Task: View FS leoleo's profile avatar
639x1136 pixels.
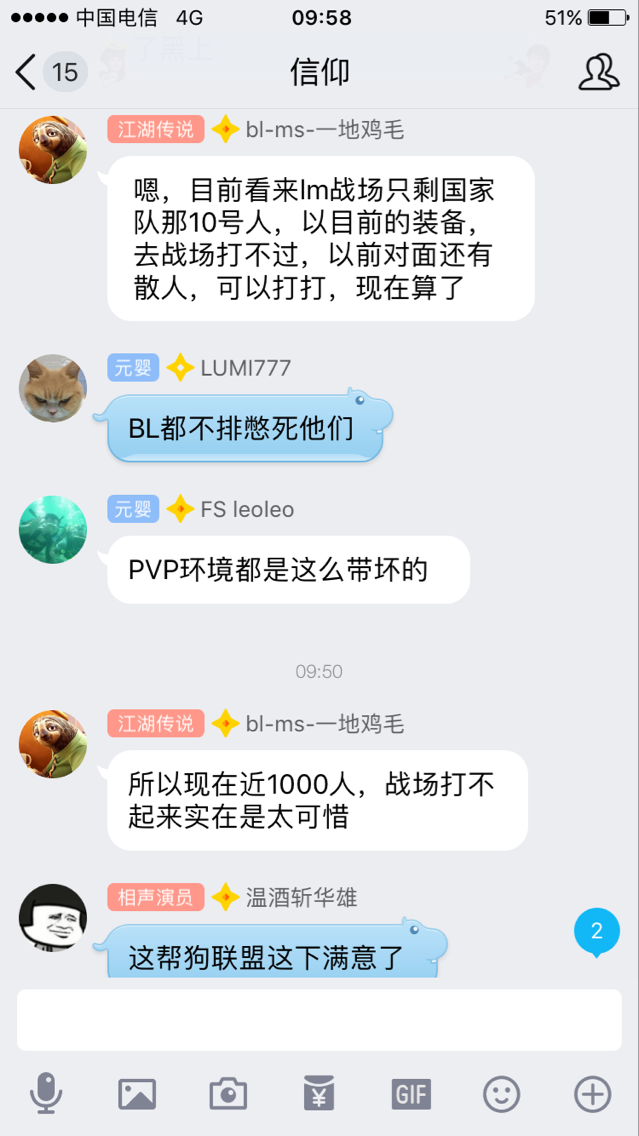Action: click(x=53, y=529)
